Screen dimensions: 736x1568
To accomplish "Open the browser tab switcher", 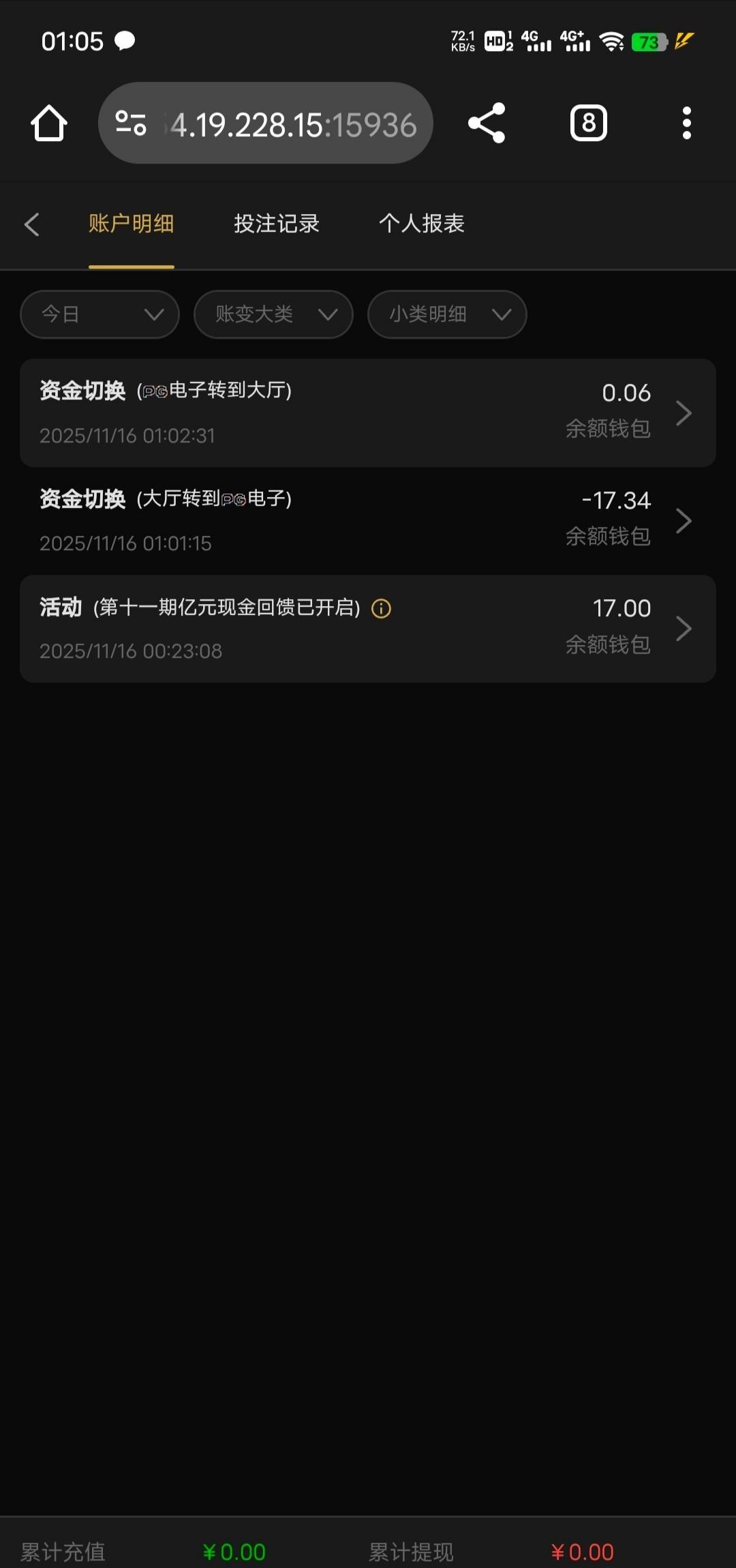I will pyautogui.click(x=588, y=123).
